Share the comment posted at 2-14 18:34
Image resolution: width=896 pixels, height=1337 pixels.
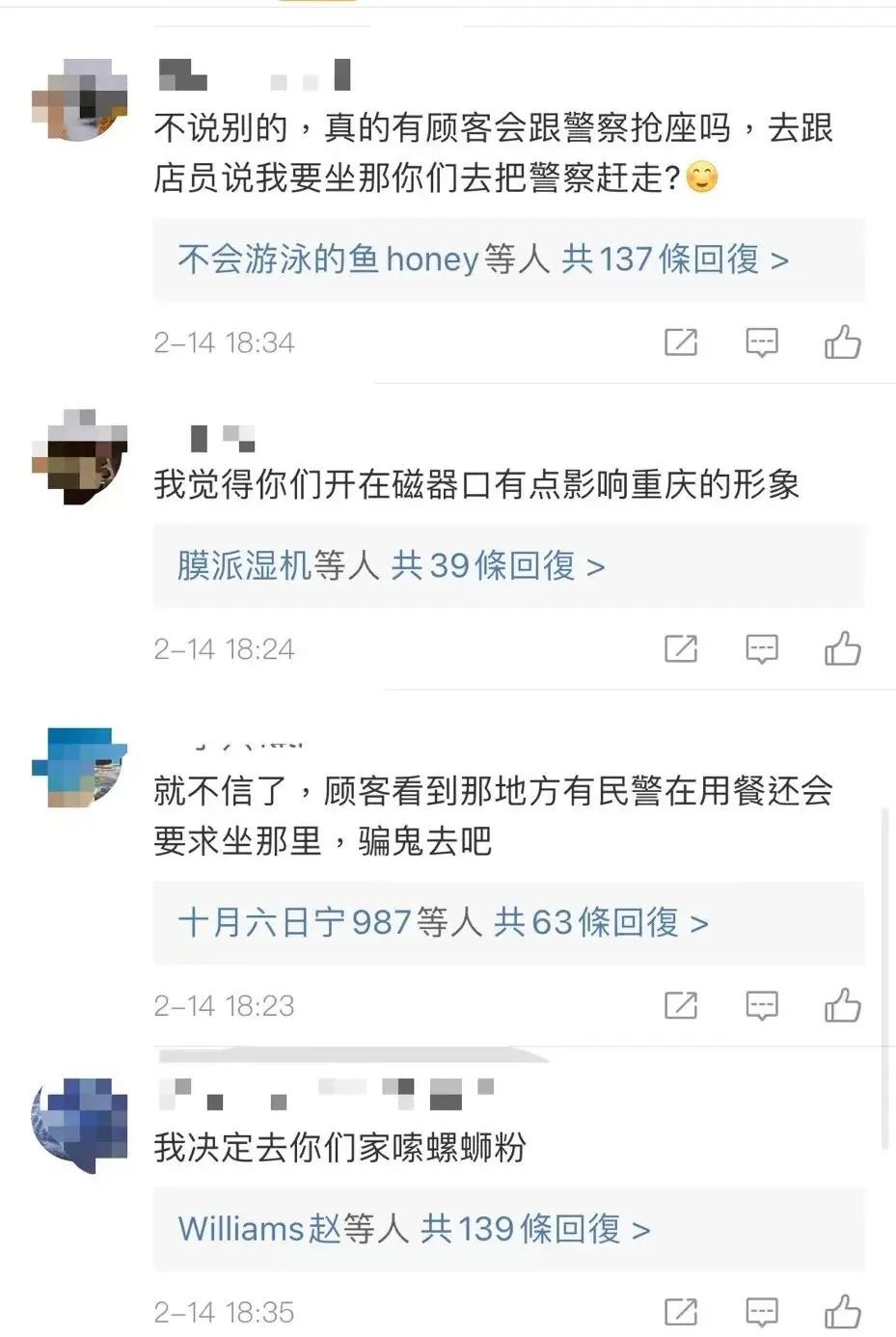click(681, 342)
